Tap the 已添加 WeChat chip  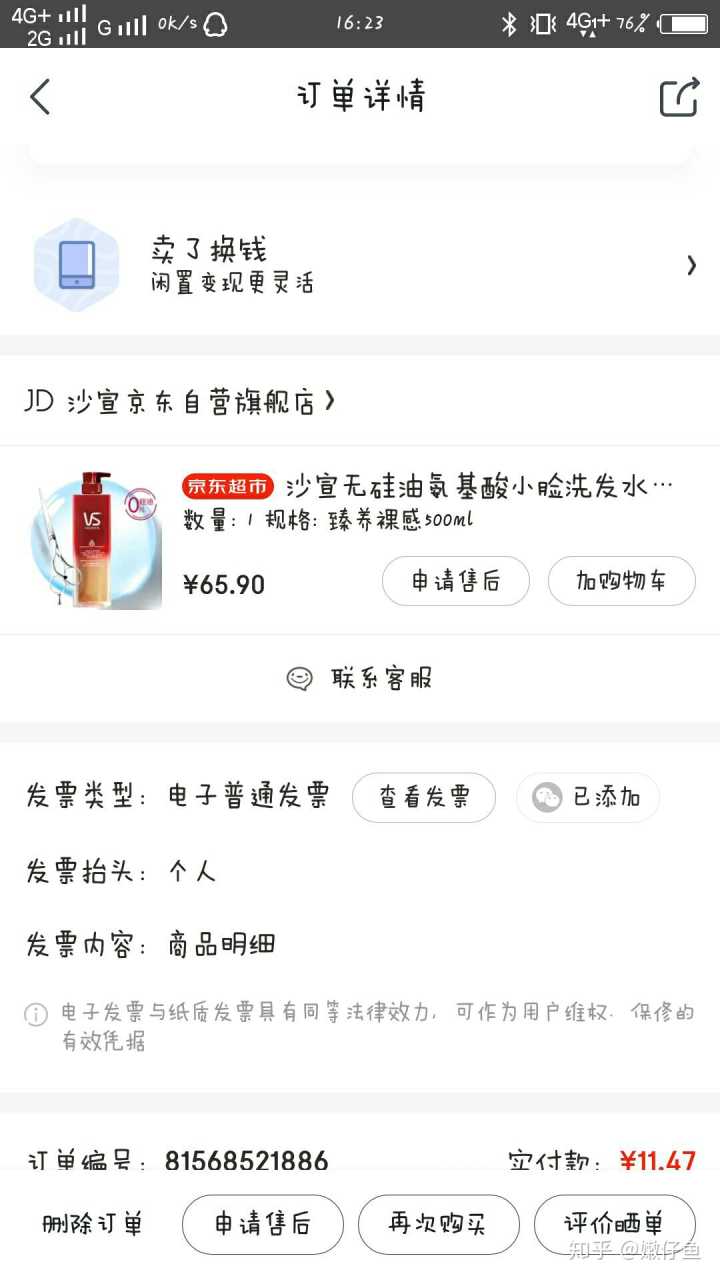(x=587, y=797)
